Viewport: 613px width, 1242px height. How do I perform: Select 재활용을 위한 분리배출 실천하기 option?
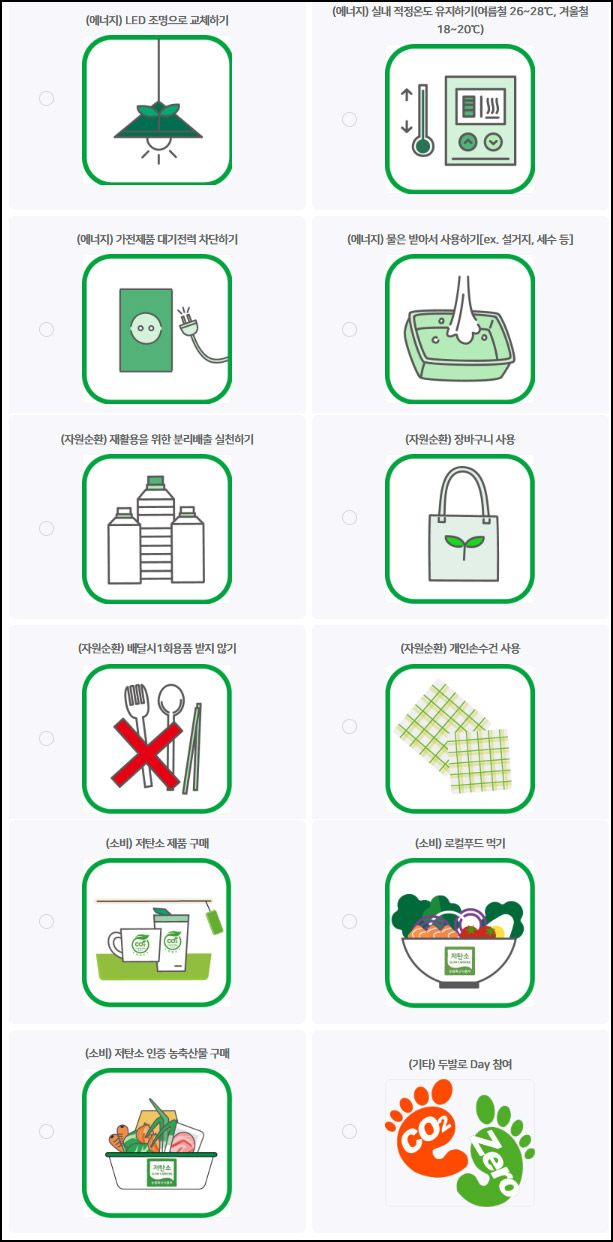(x=46, y=528)
